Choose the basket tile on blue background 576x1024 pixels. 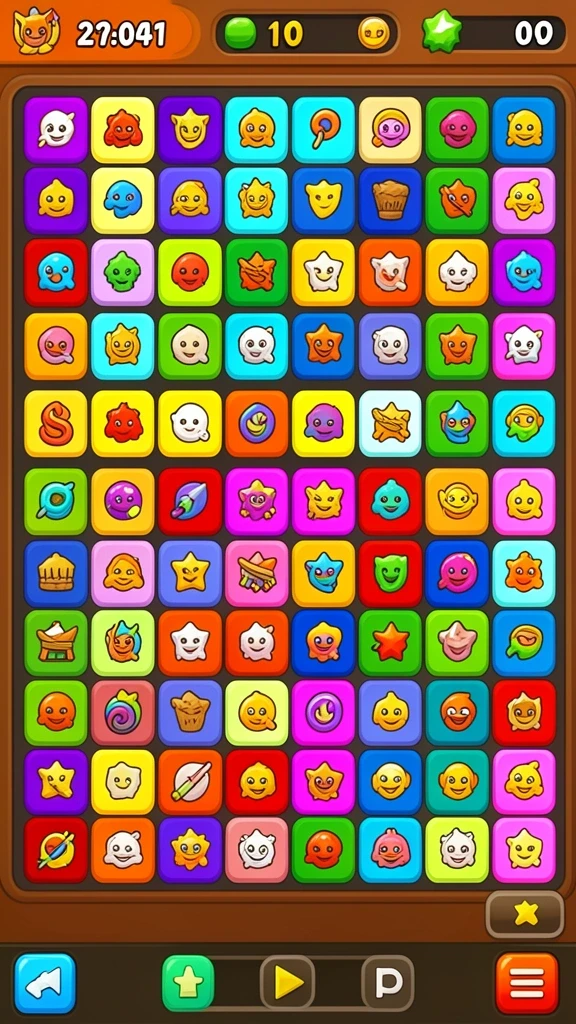click(x=56, y=573)
